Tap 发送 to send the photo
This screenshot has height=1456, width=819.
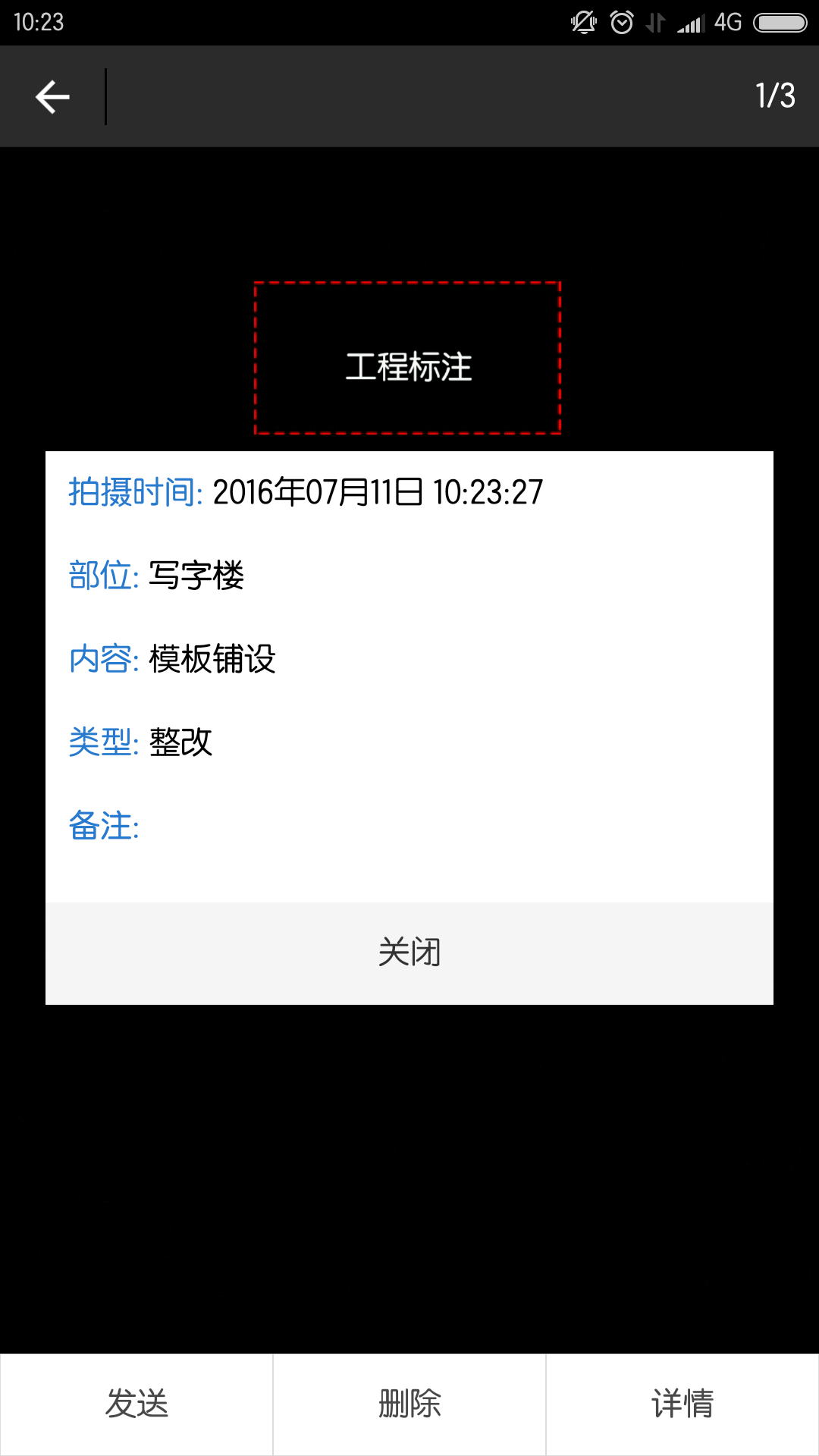click(136, 1404)
